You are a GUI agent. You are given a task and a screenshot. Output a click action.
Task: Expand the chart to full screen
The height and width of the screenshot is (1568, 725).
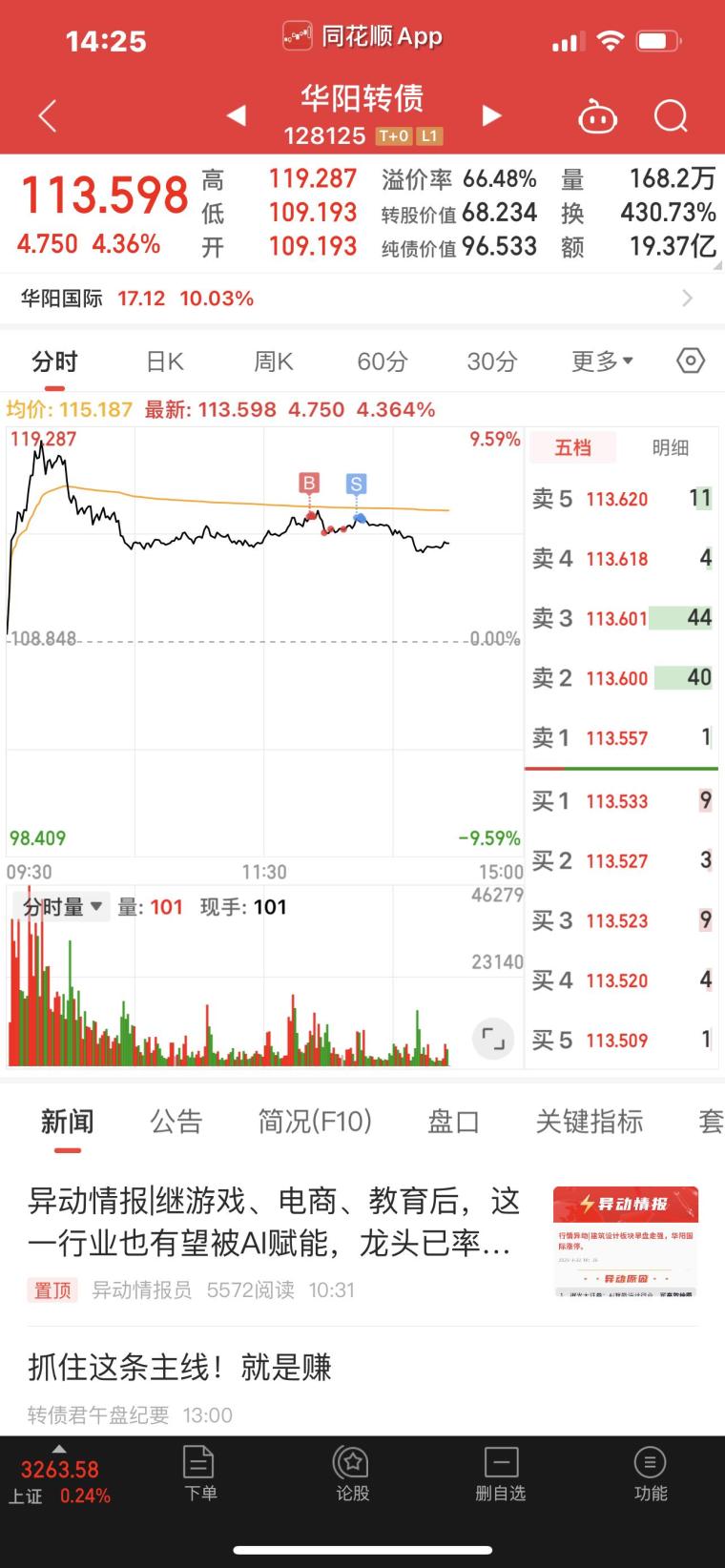point(493,1039)
